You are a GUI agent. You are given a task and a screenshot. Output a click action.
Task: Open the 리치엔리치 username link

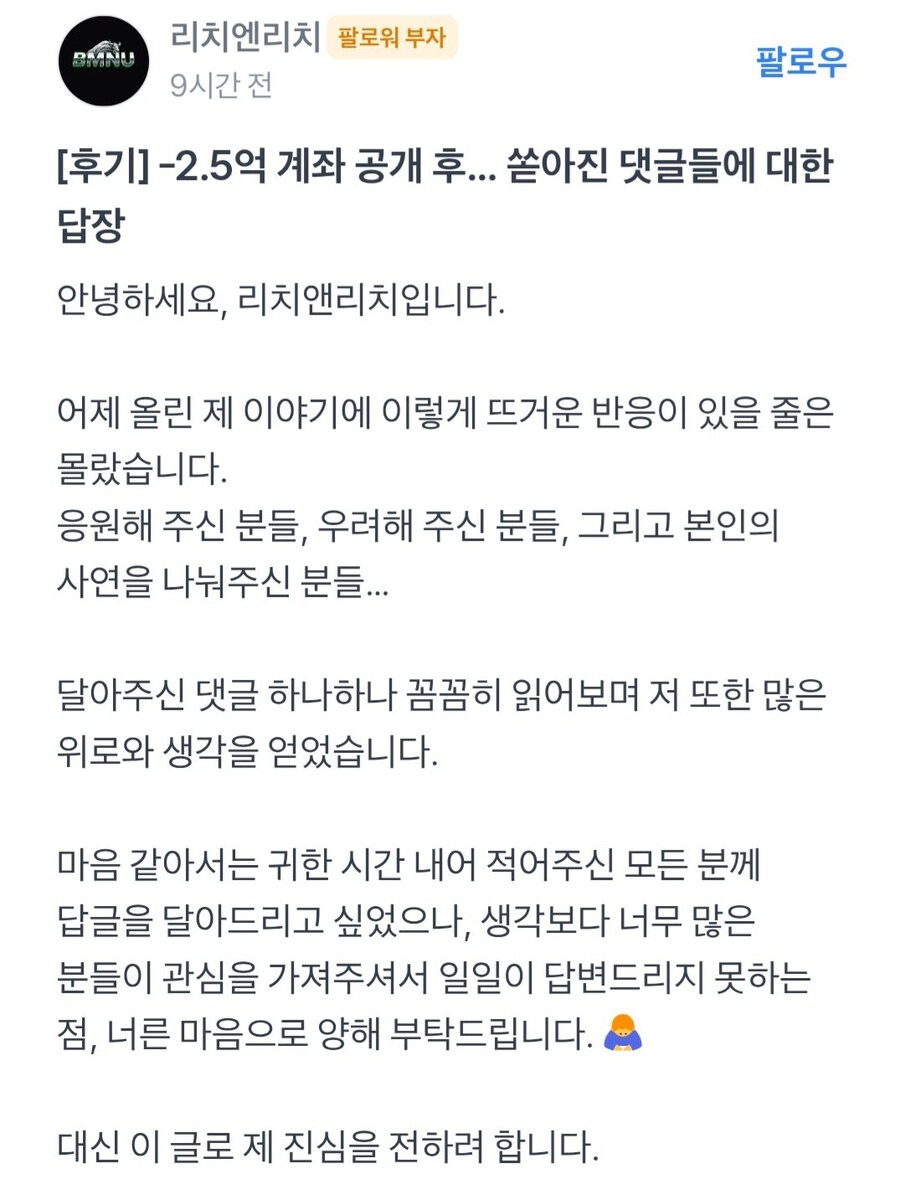tap(239, 42)
